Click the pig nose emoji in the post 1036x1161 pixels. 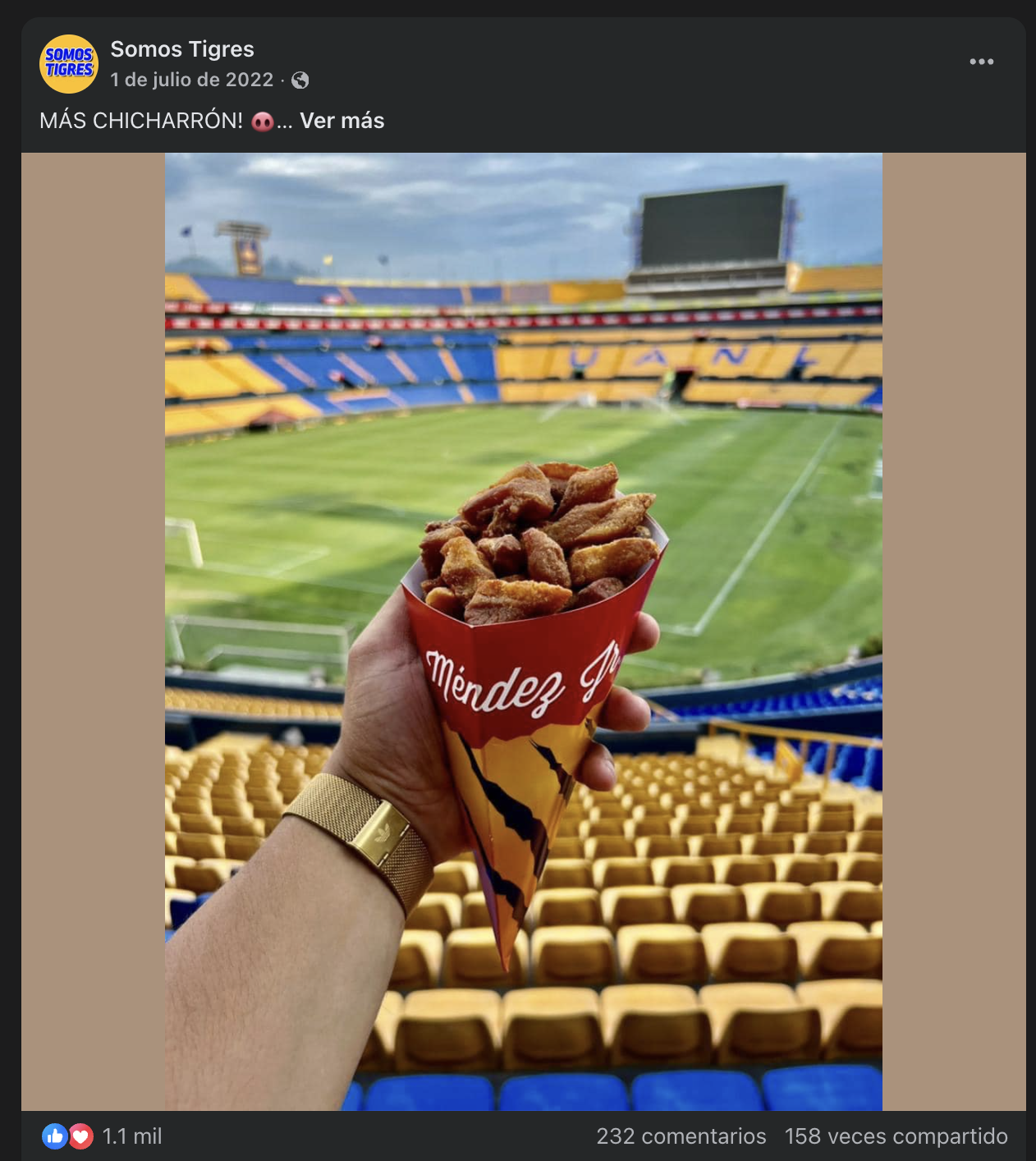tap(264, 121)
